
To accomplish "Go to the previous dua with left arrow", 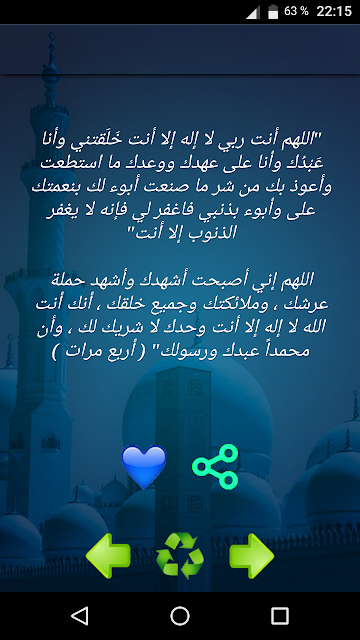I will (x=108, y=556).
